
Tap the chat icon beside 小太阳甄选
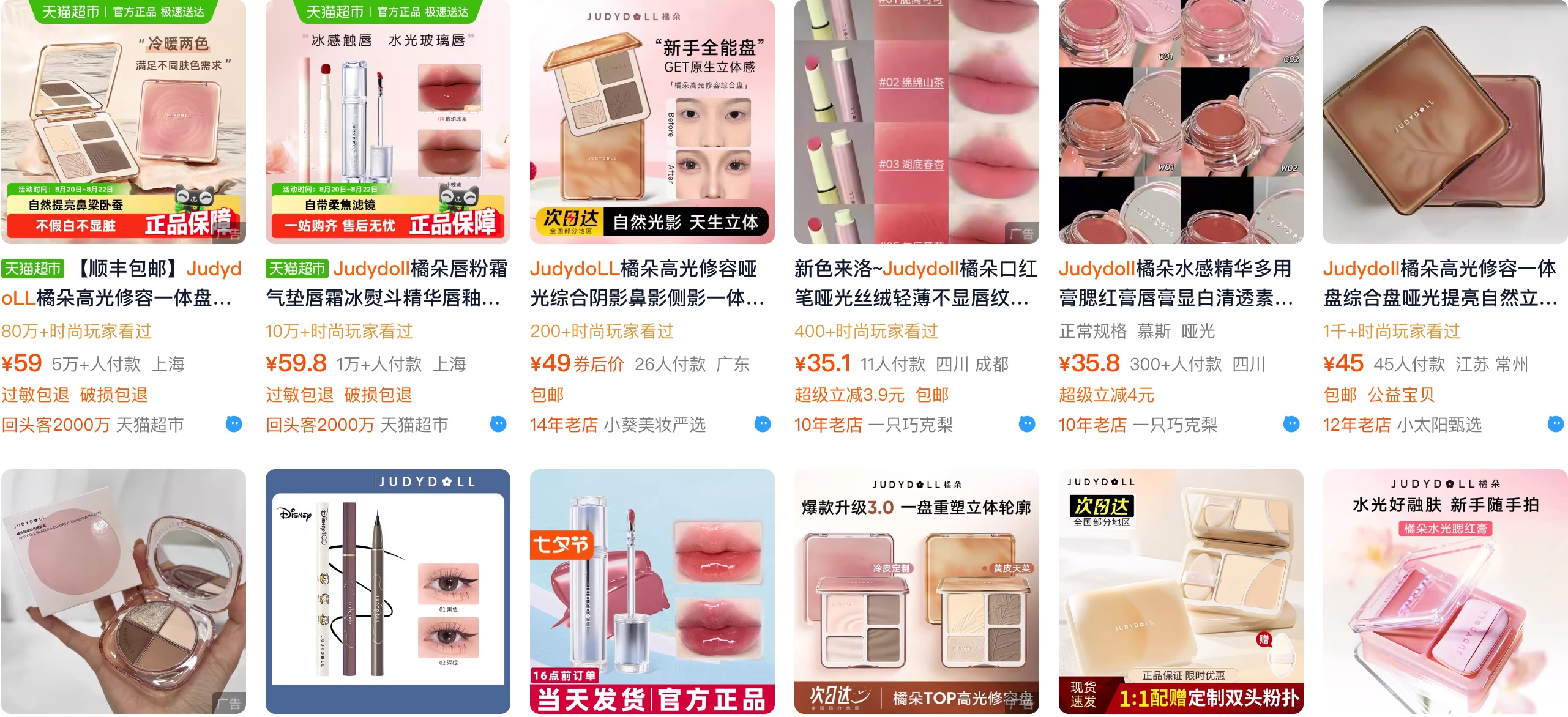pos(1555,424)
